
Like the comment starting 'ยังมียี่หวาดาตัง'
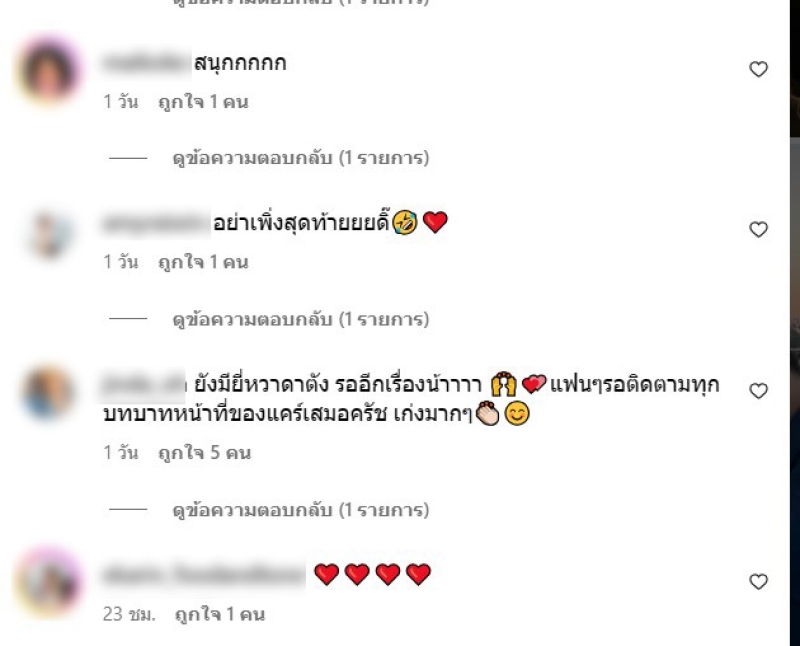(x=758, y=391)
